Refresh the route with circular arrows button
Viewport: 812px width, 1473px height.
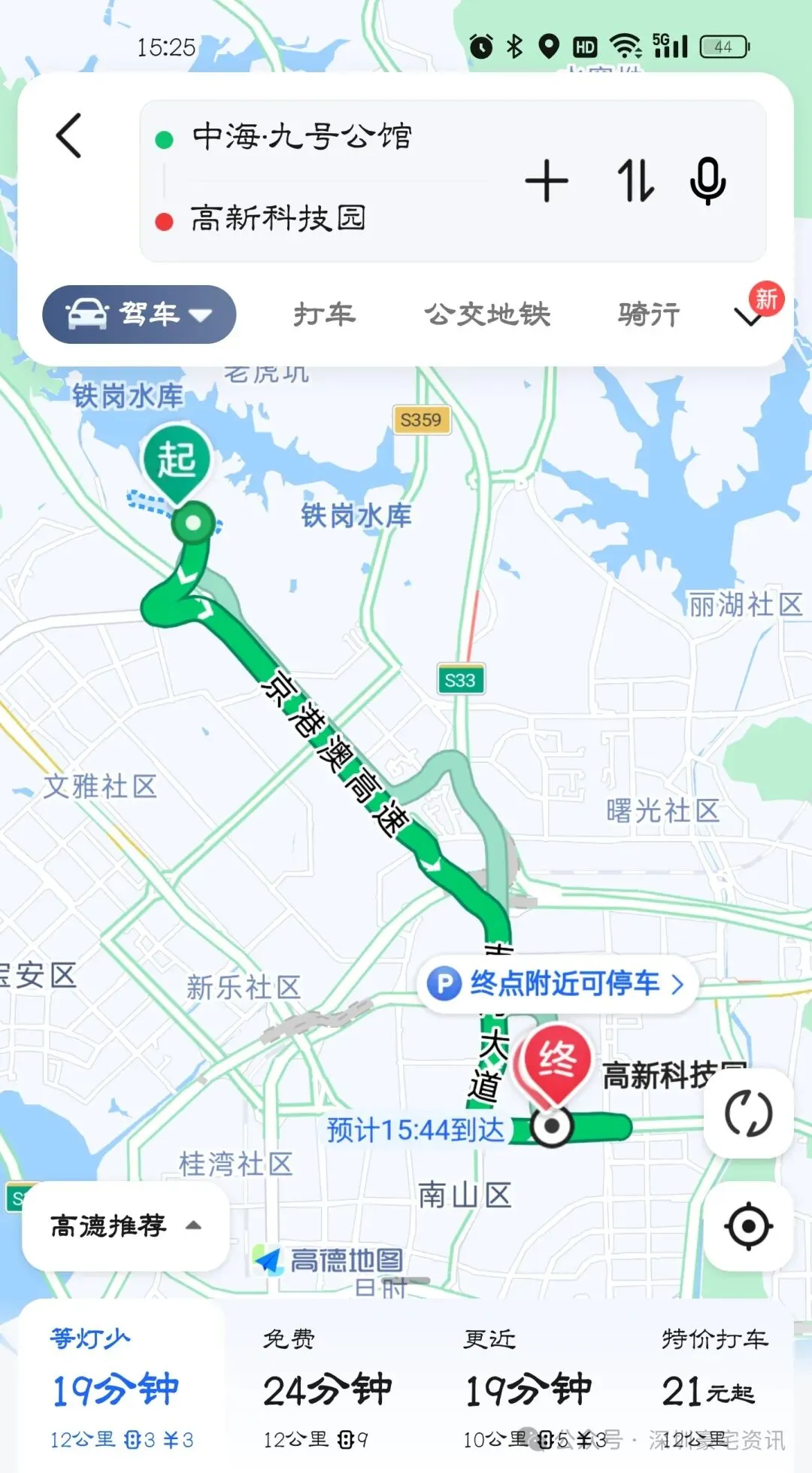tap(748, 1113)
